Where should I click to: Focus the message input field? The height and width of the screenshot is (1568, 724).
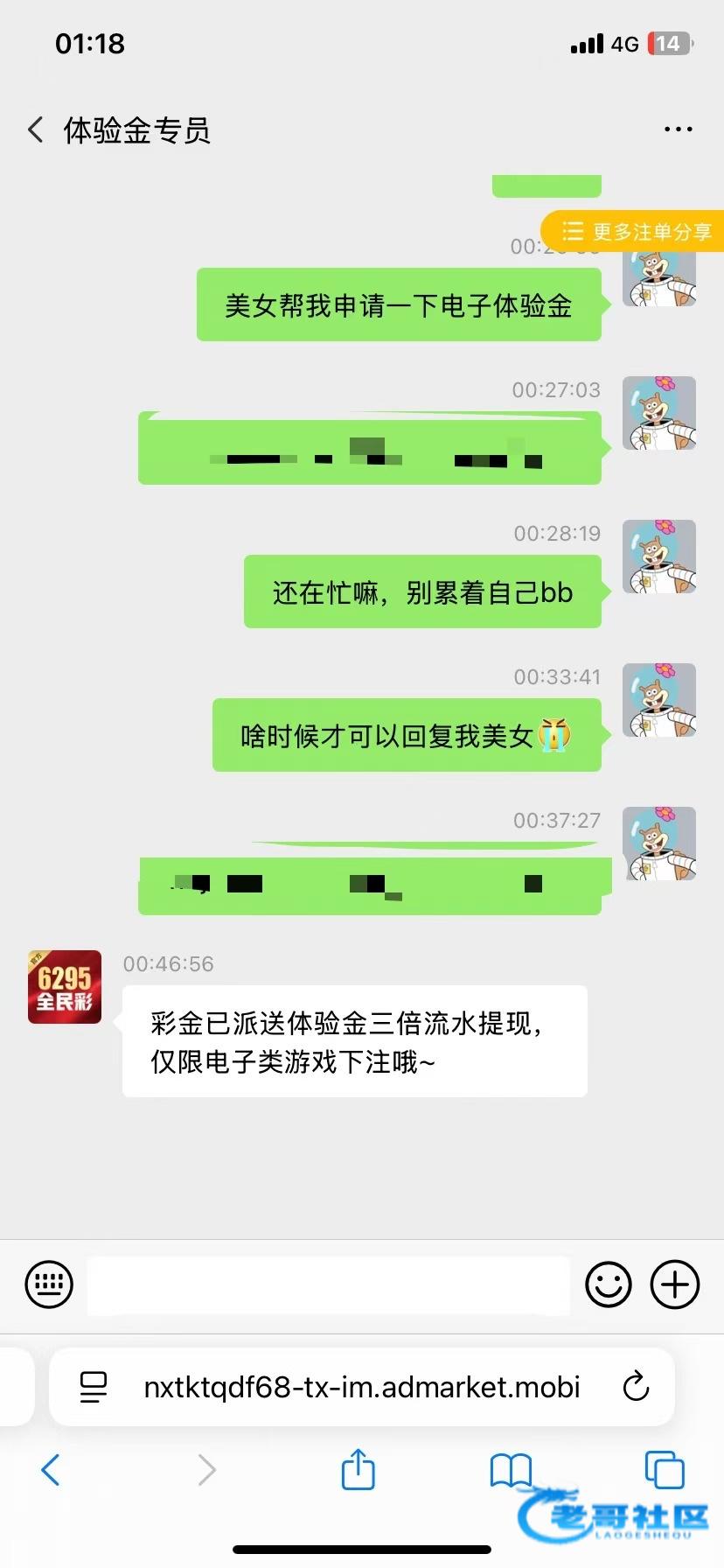328,1284
